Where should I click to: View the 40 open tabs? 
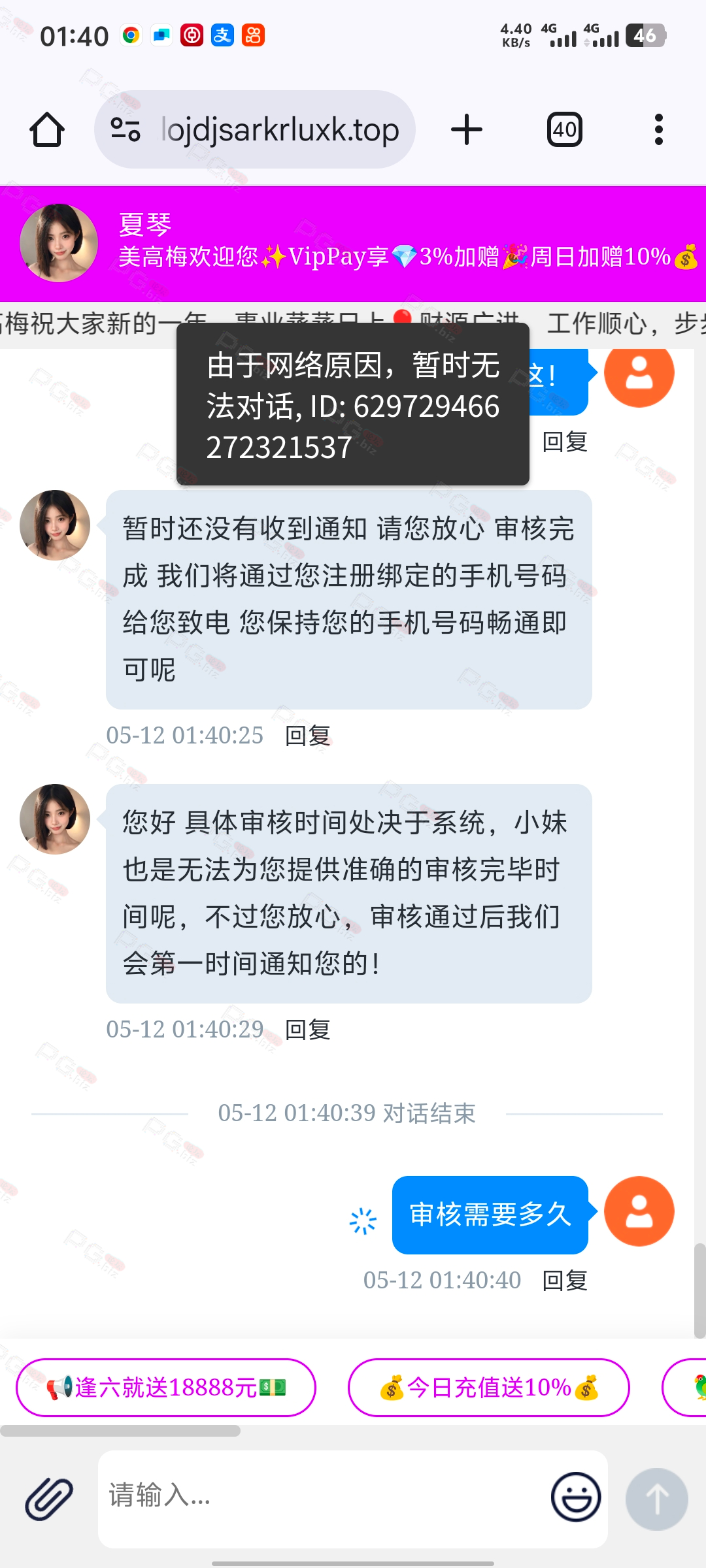point(565,129)
